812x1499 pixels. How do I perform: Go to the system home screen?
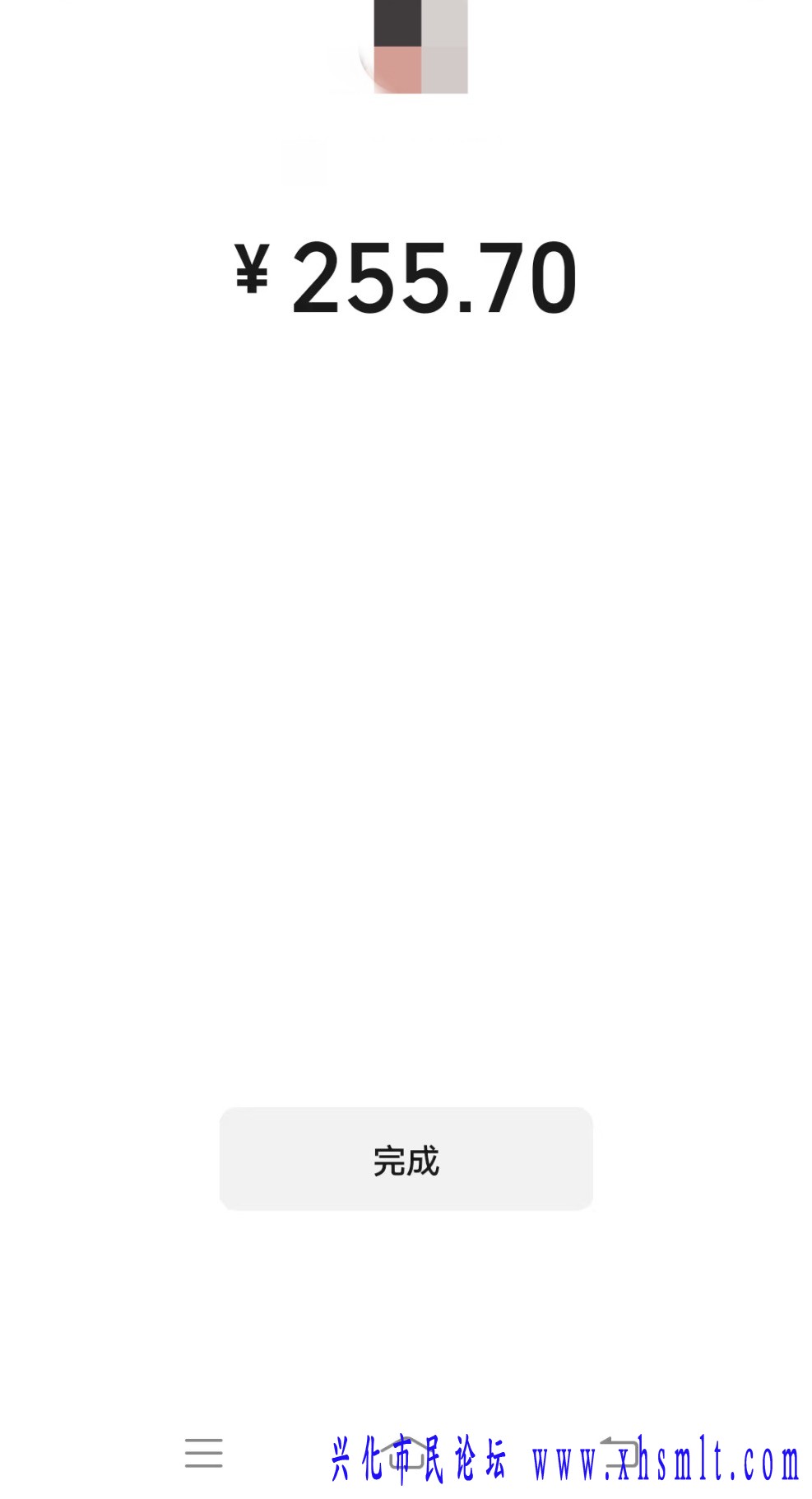pyautogui.click(x=406, y=1453)
